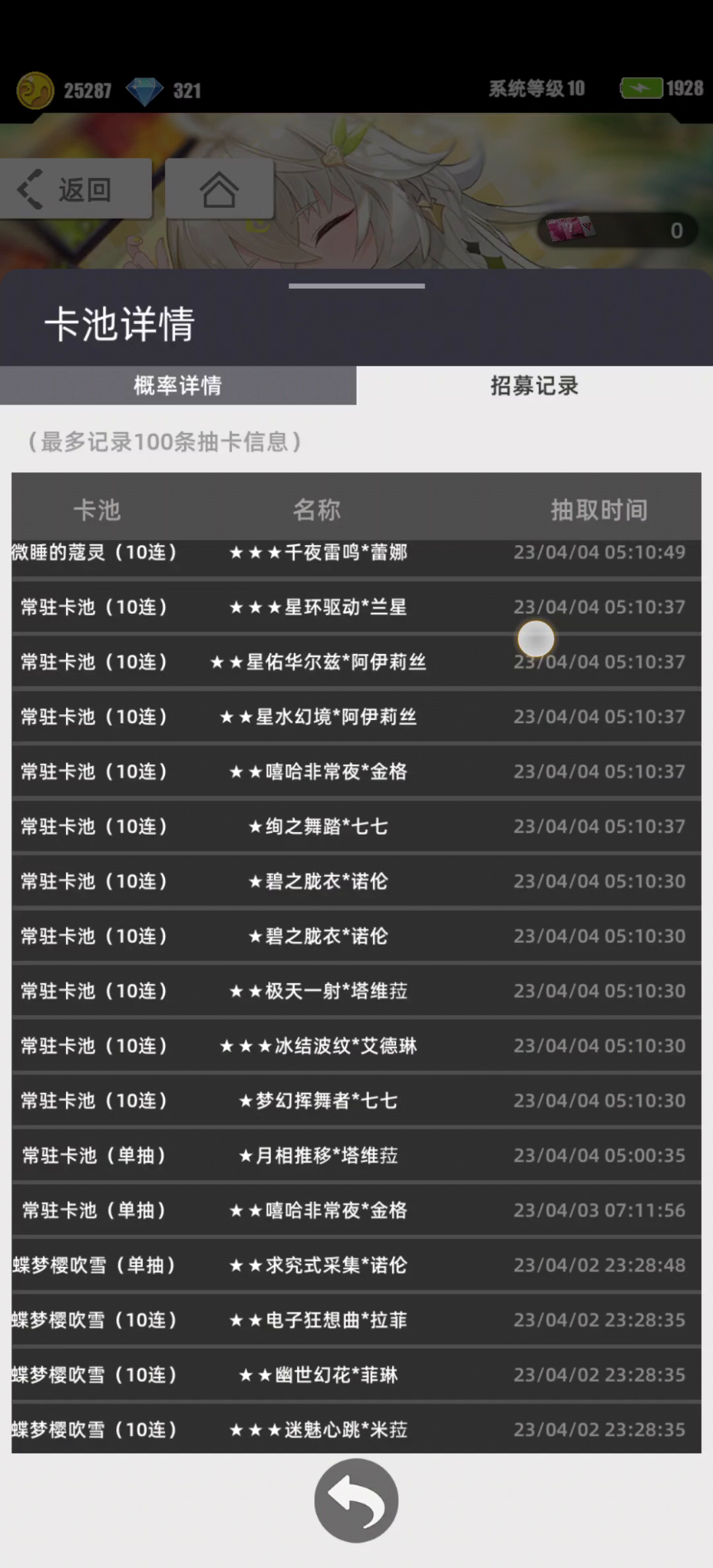Tap the 返回 back button
This screenshot has height=1568, width=713.
point(75,190)
